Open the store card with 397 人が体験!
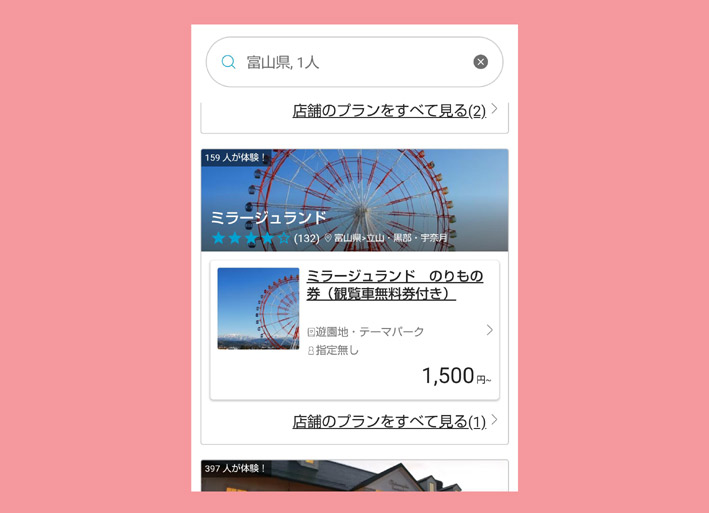 pyautogui.click(x=354, y=477)
